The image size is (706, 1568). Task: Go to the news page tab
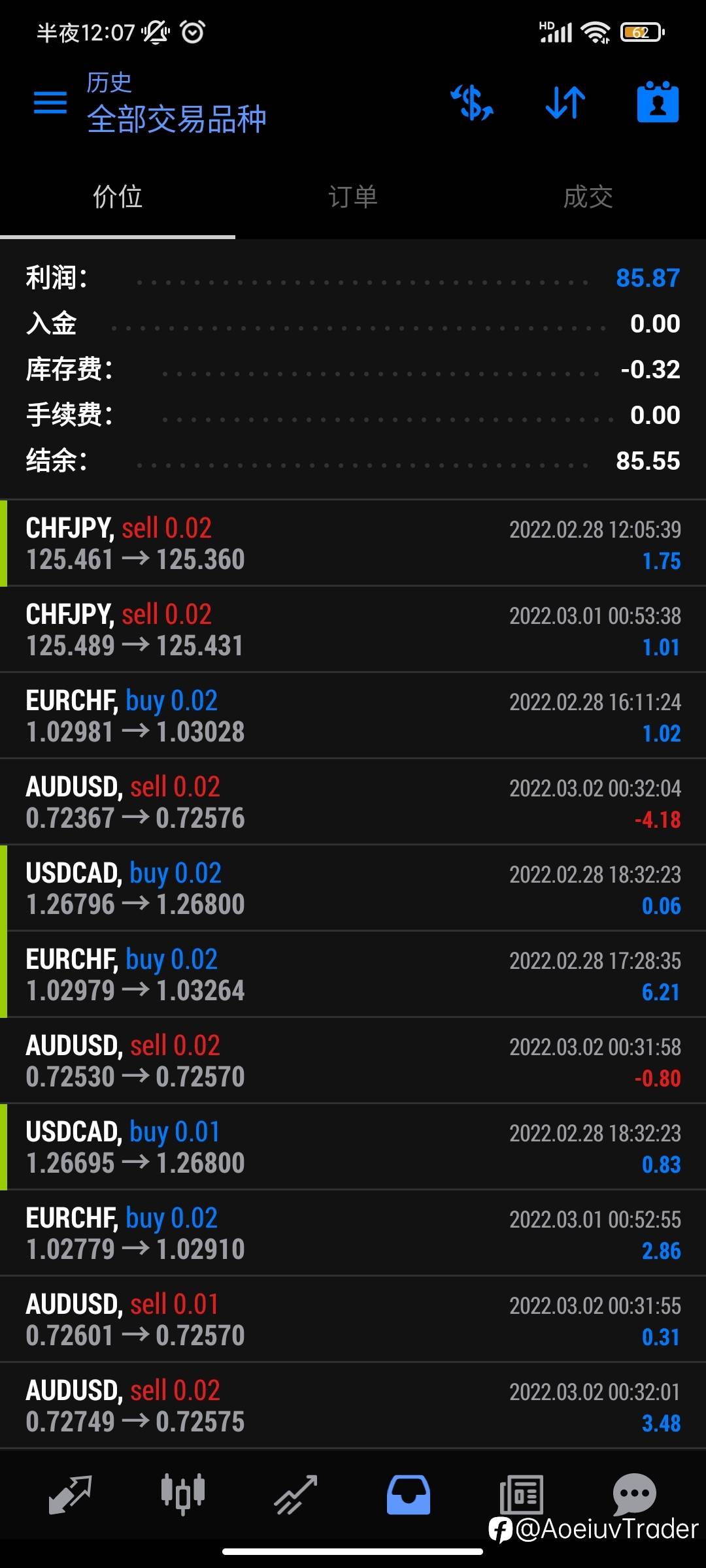pos(522,1494)
